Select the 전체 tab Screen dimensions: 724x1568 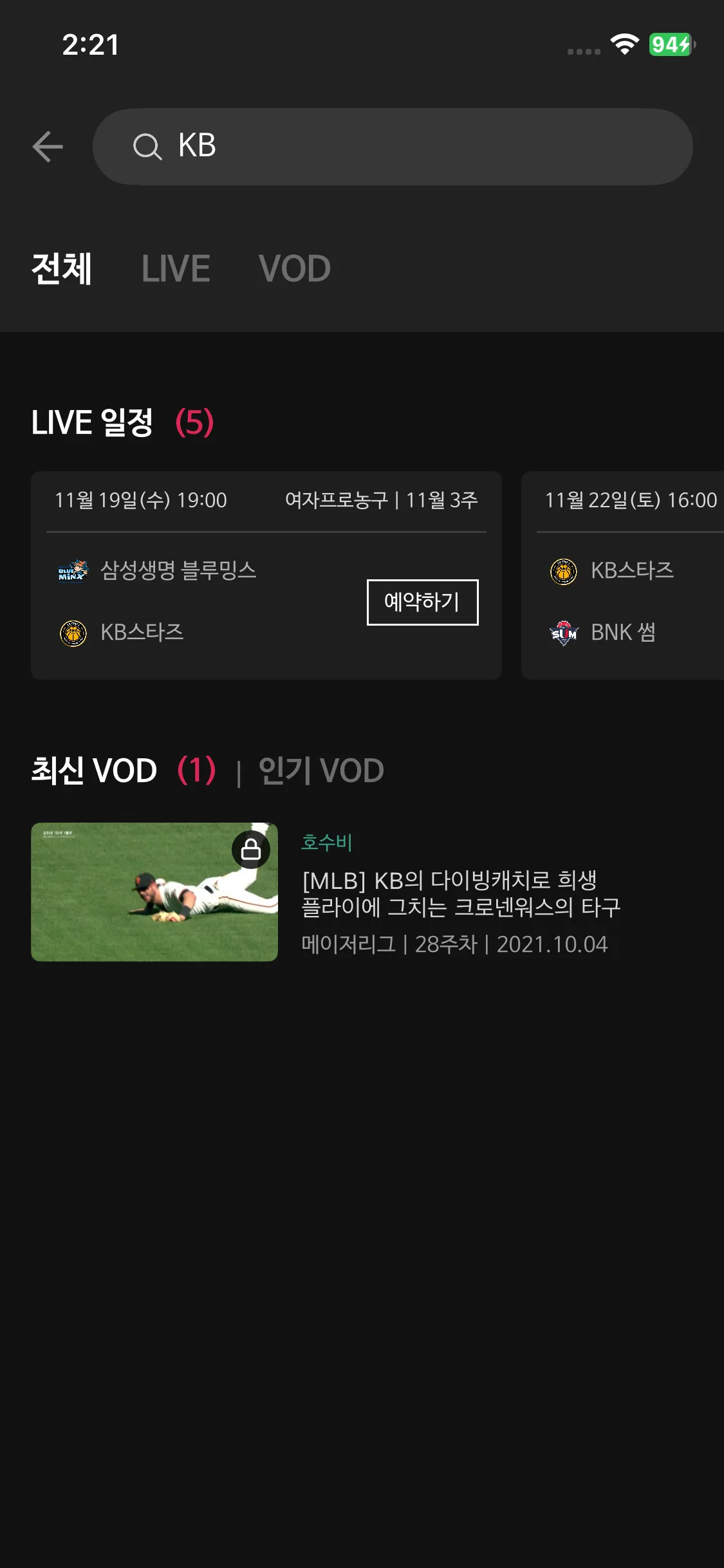pos(62,268)
